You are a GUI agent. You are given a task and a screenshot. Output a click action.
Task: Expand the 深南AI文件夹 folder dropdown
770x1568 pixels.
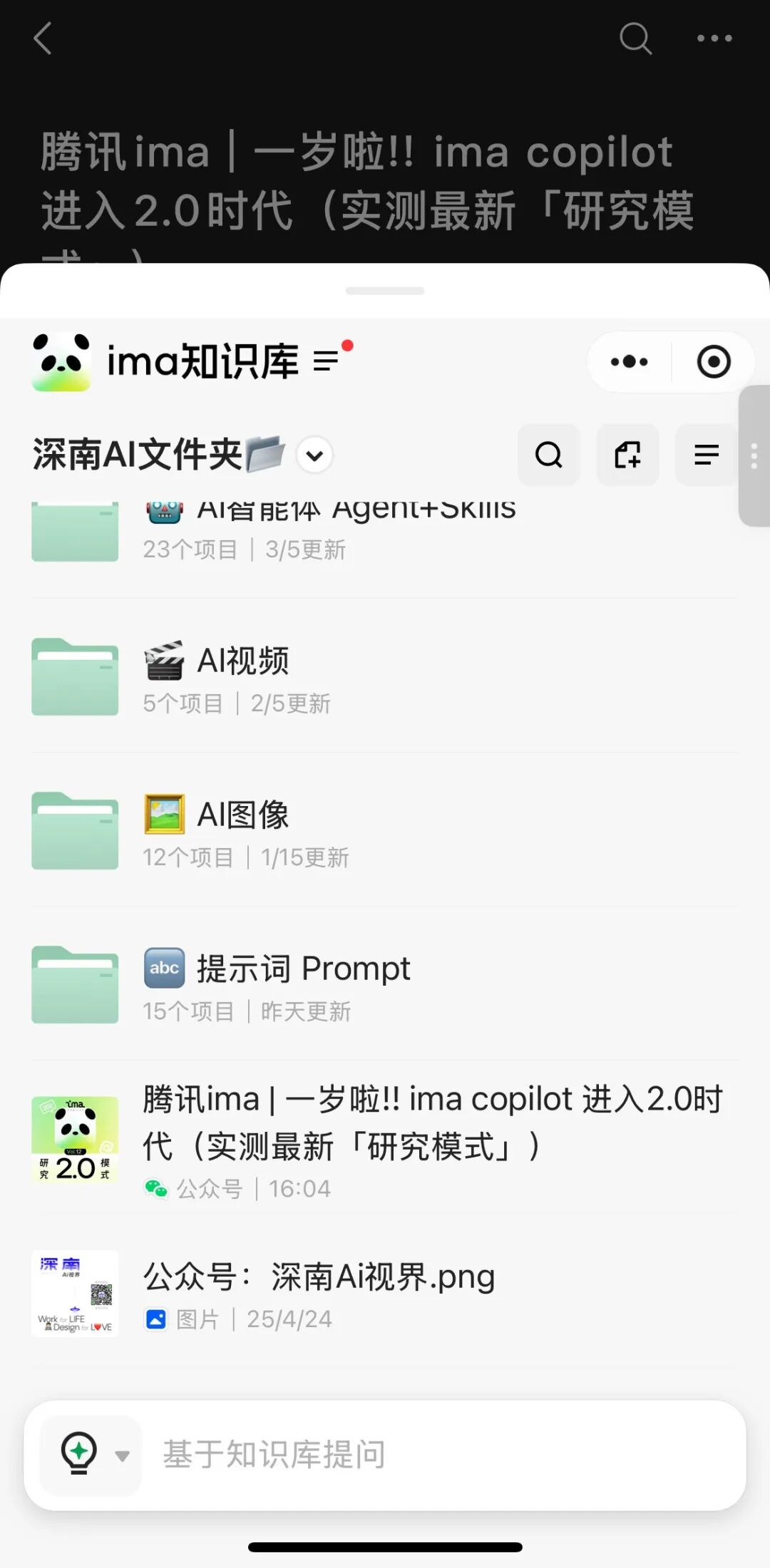[x=314, y=455]
